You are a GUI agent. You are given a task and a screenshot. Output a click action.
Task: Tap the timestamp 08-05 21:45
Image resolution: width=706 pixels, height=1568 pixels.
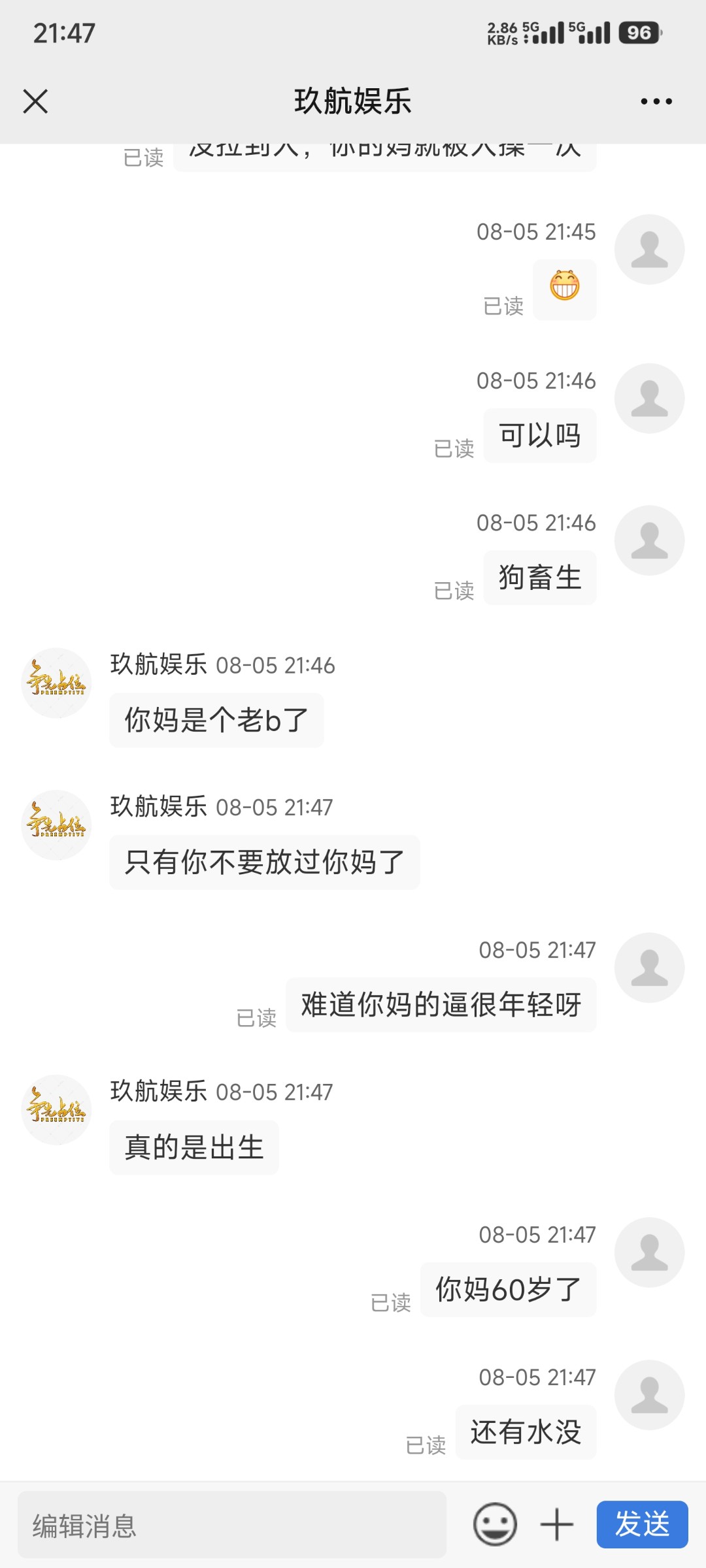click(537, 231)
